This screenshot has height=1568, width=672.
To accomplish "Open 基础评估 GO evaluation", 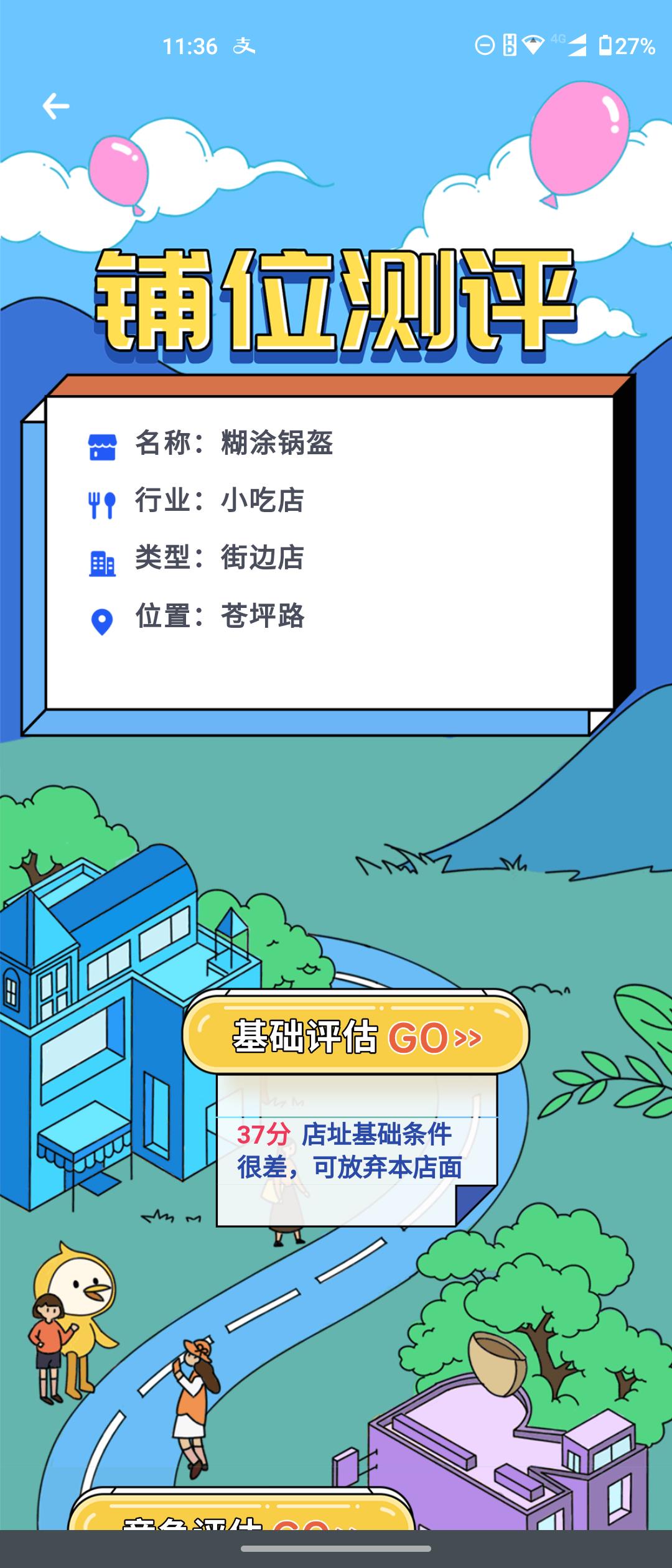I will (355, 1036).
